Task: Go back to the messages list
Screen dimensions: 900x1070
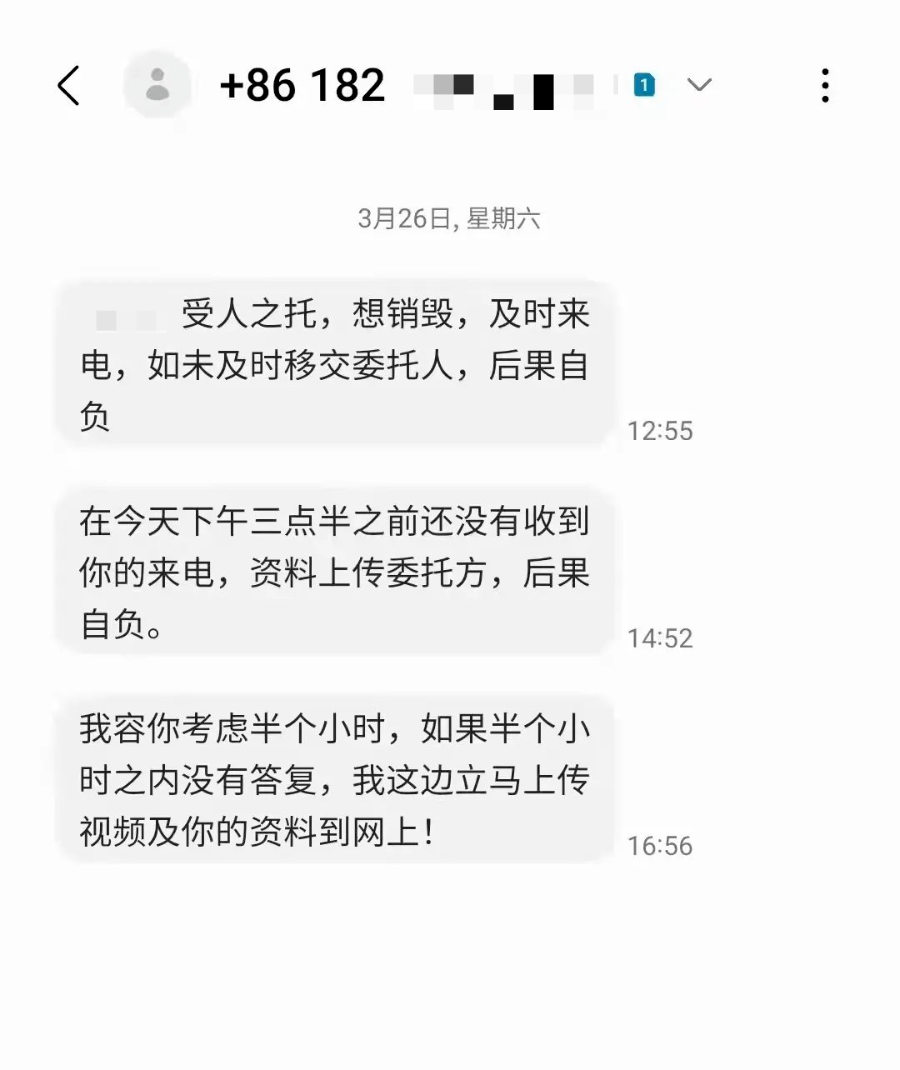Action: (68, 86)
